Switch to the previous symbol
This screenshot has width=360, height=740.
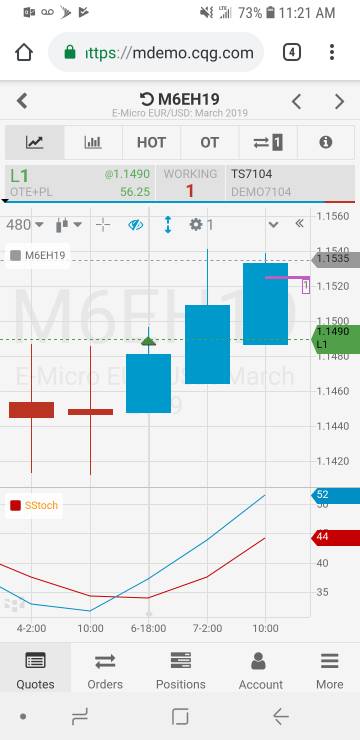296,101
